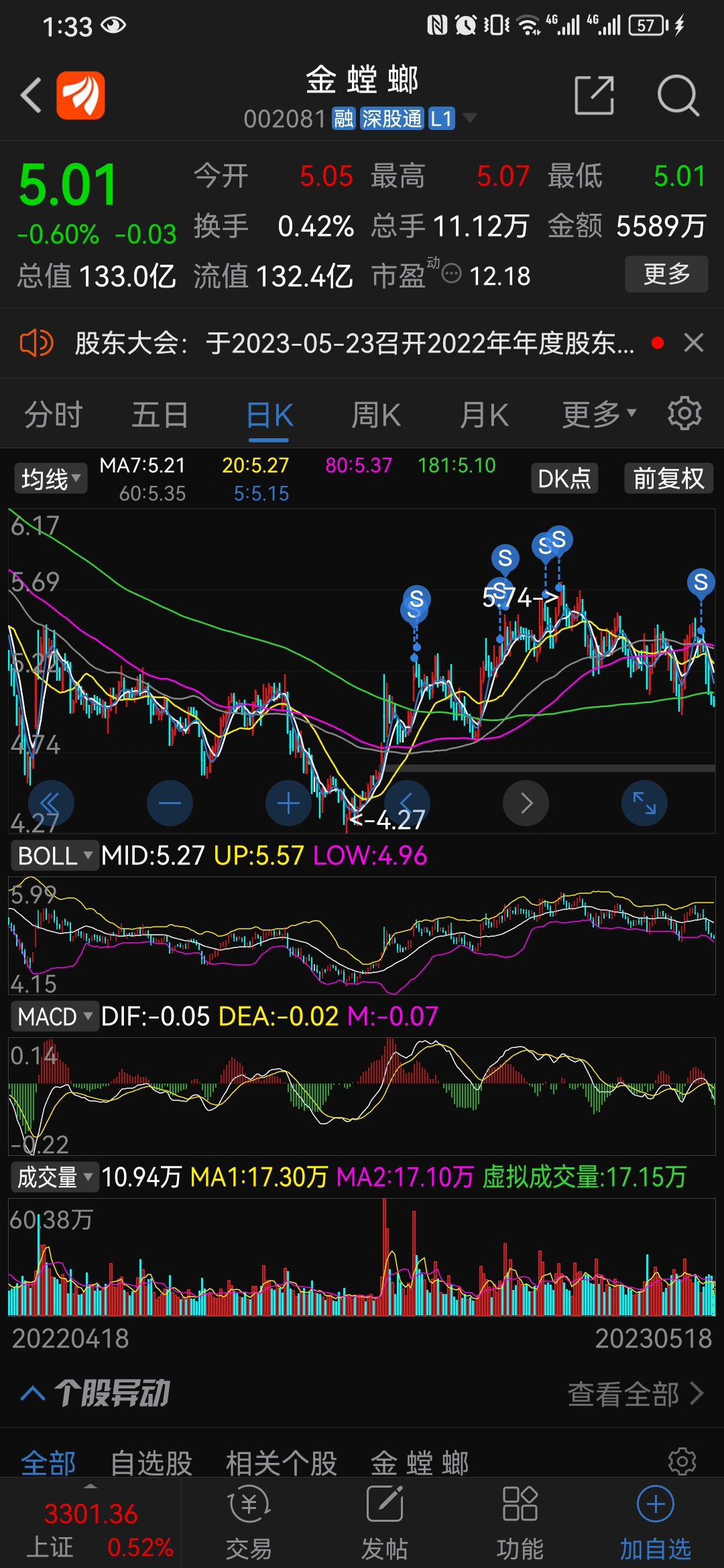Viewport: 724px width, 1568px height.
Task: Tap the East Money app logo icon
Action: click(80, 94)
